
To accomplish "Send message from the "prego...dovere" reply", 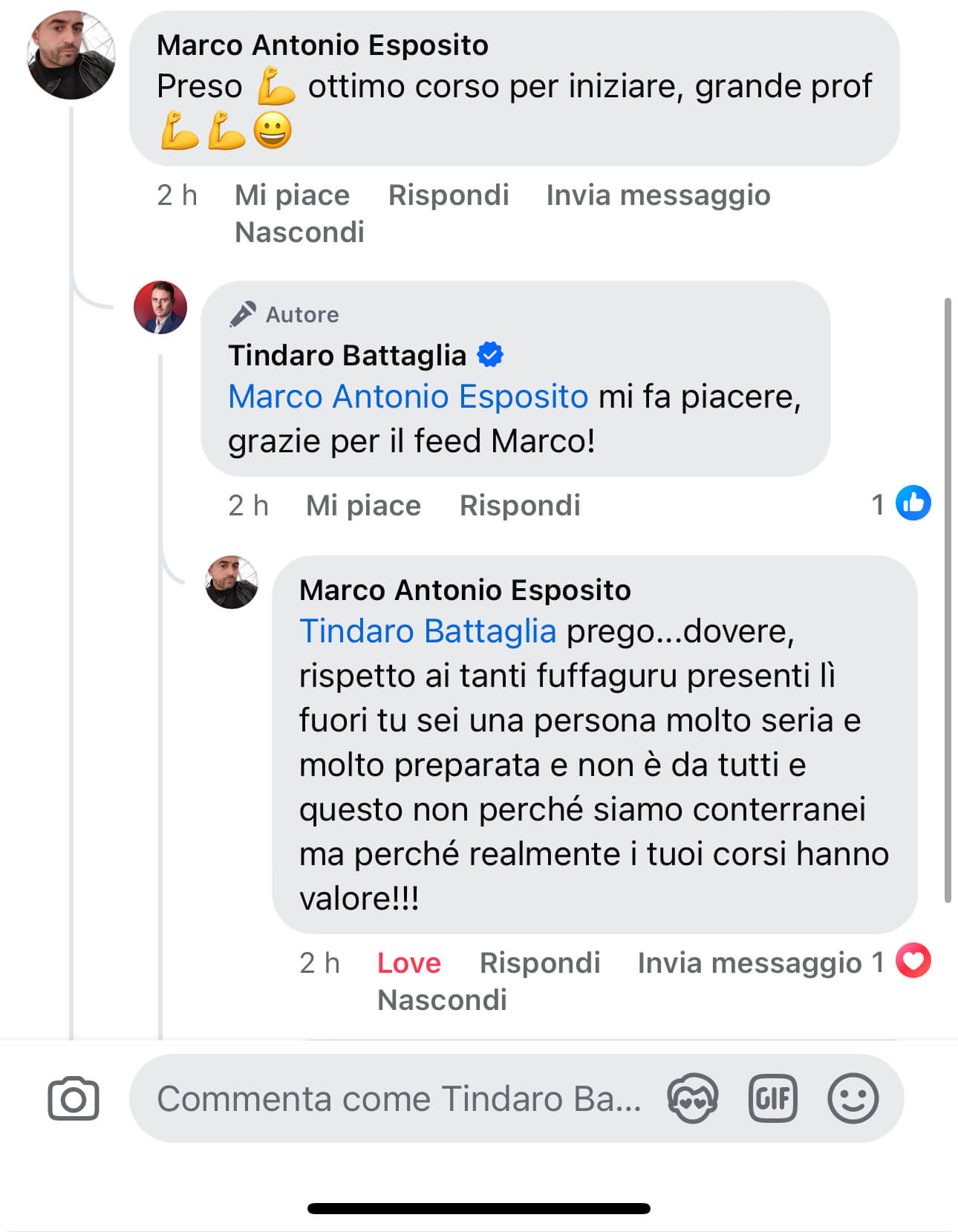I will point(749,963).
